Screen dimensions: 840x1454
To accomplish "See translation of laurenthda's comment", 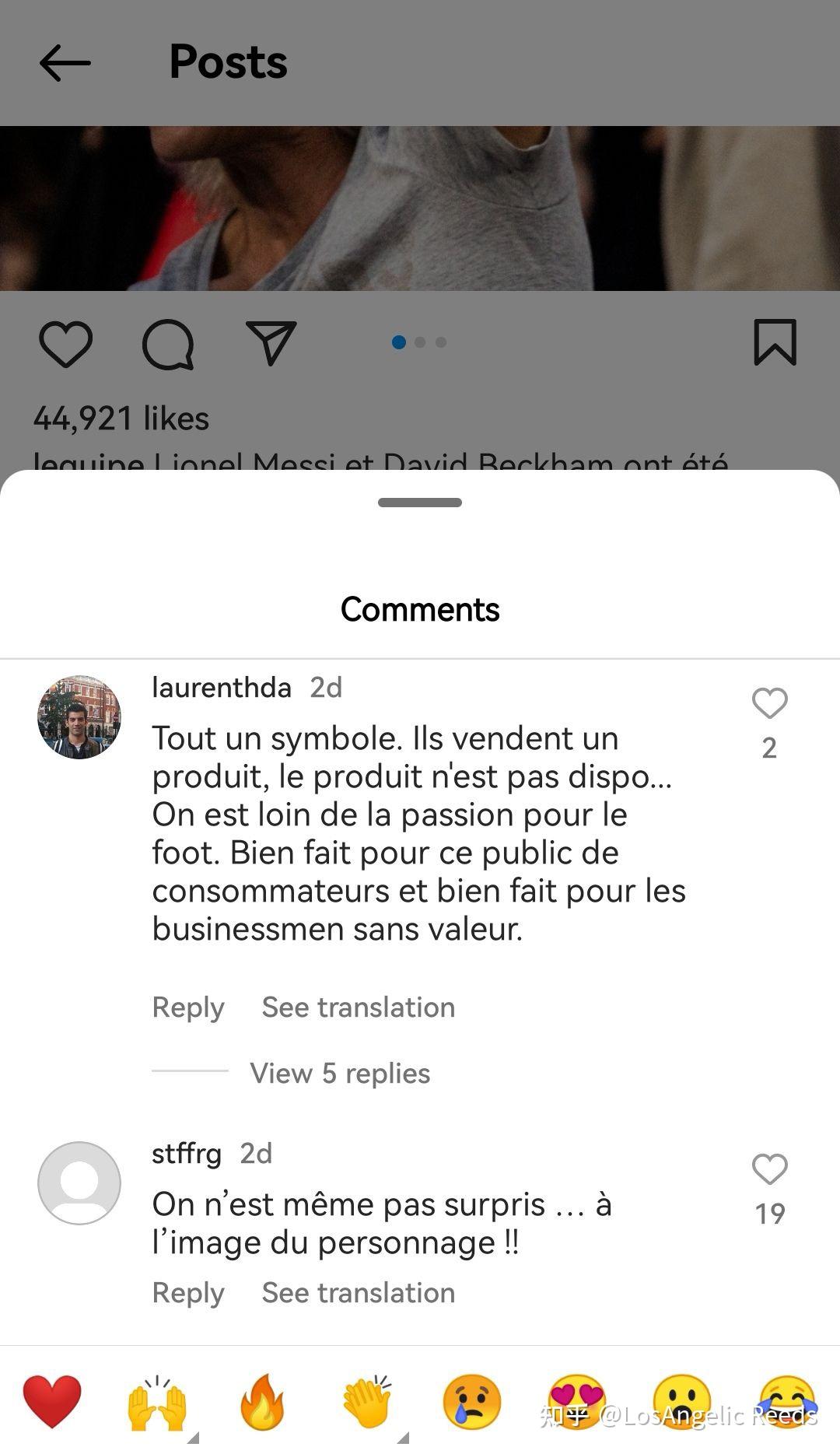I will coord(359,1007).
